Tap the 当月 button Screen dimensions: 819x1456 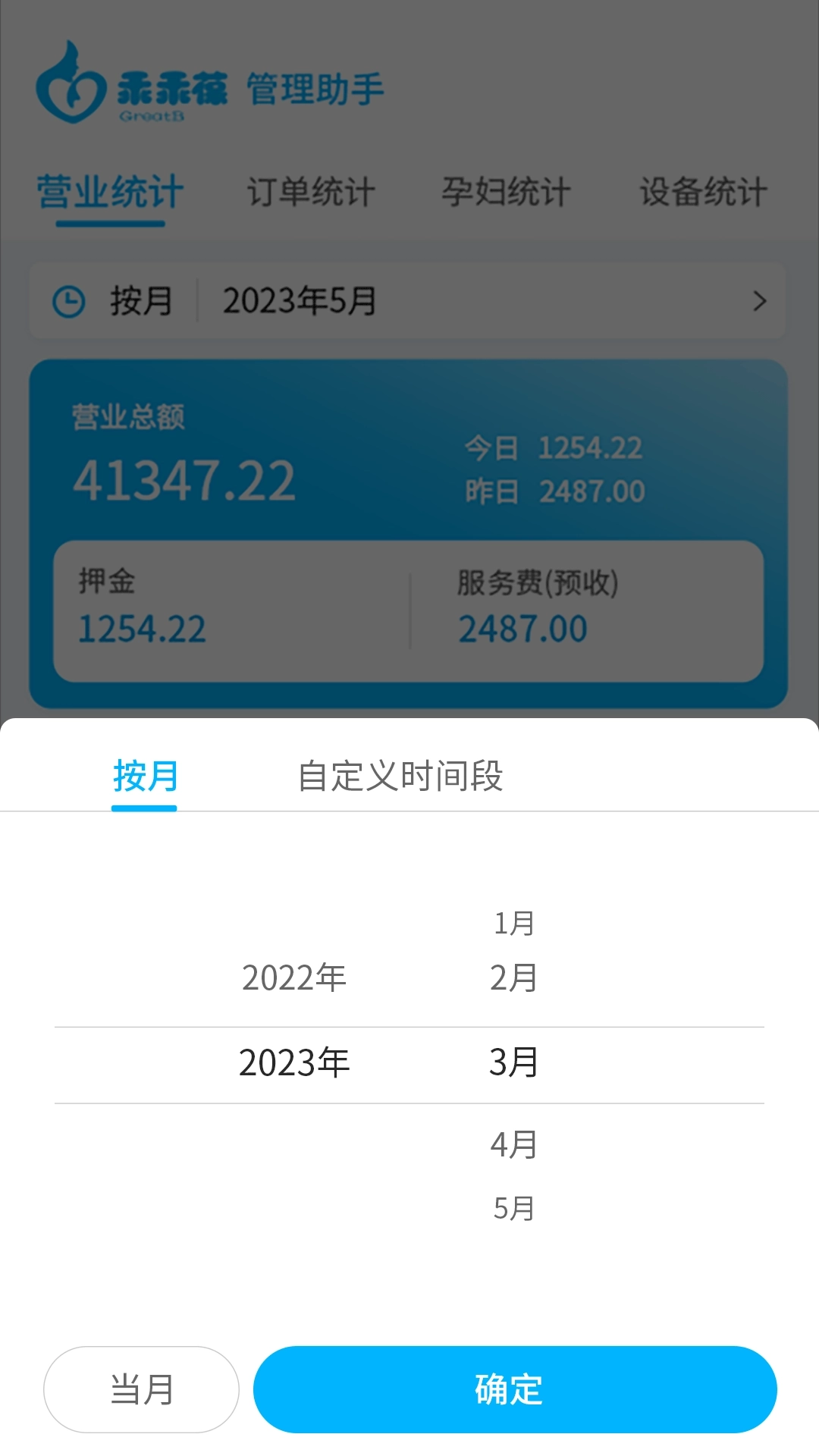pyautogui.click(x=140, y=1389)
